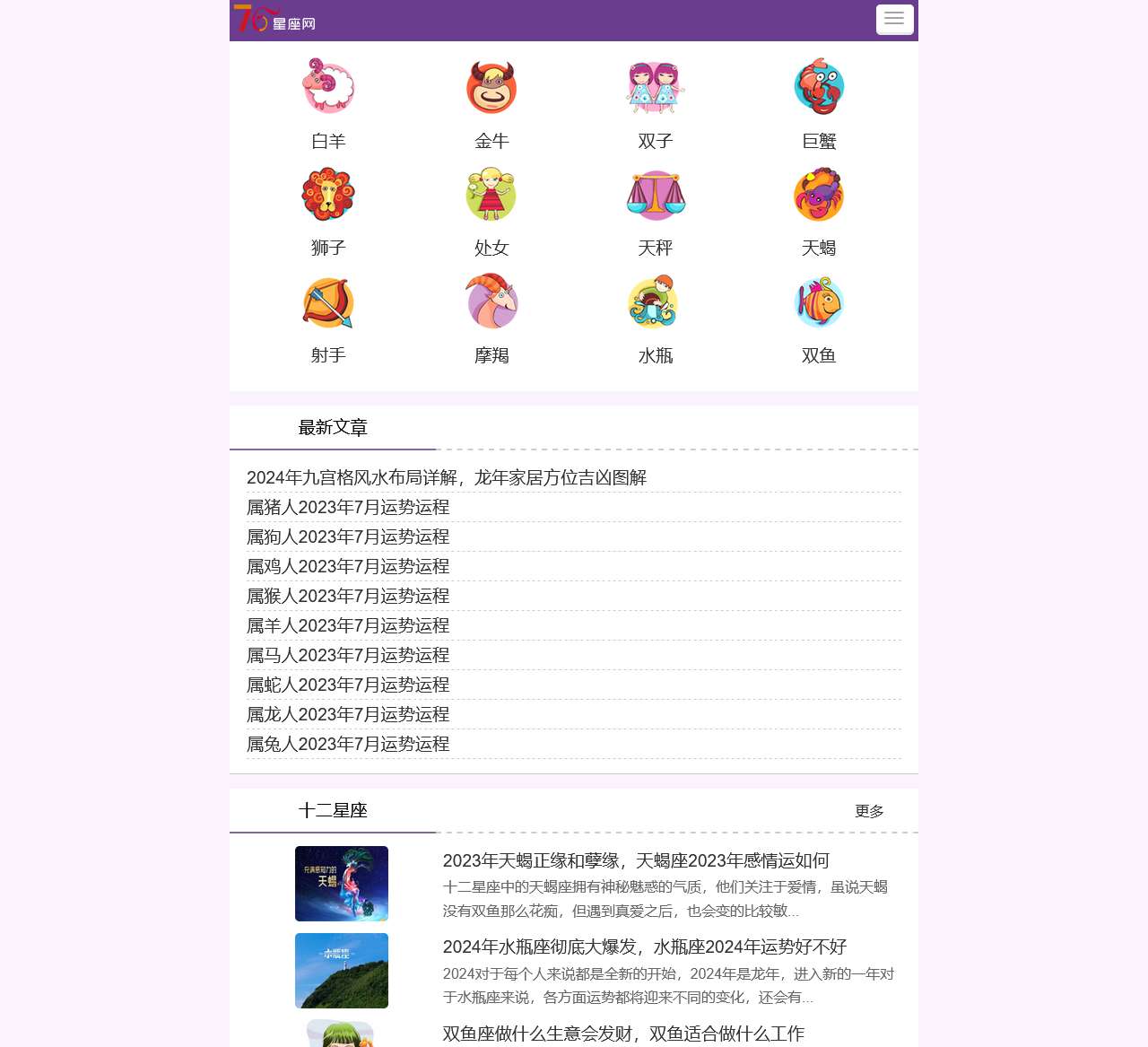Open the 射手 zodiac sign
The image size is (1148, 1047).
pyautogui.click(x=328, y=302)
